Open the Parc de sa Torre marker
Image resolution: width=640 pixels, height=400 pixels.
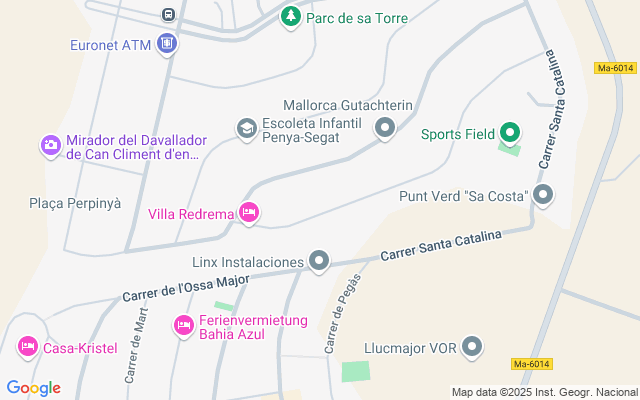click(x=290, y=16)
